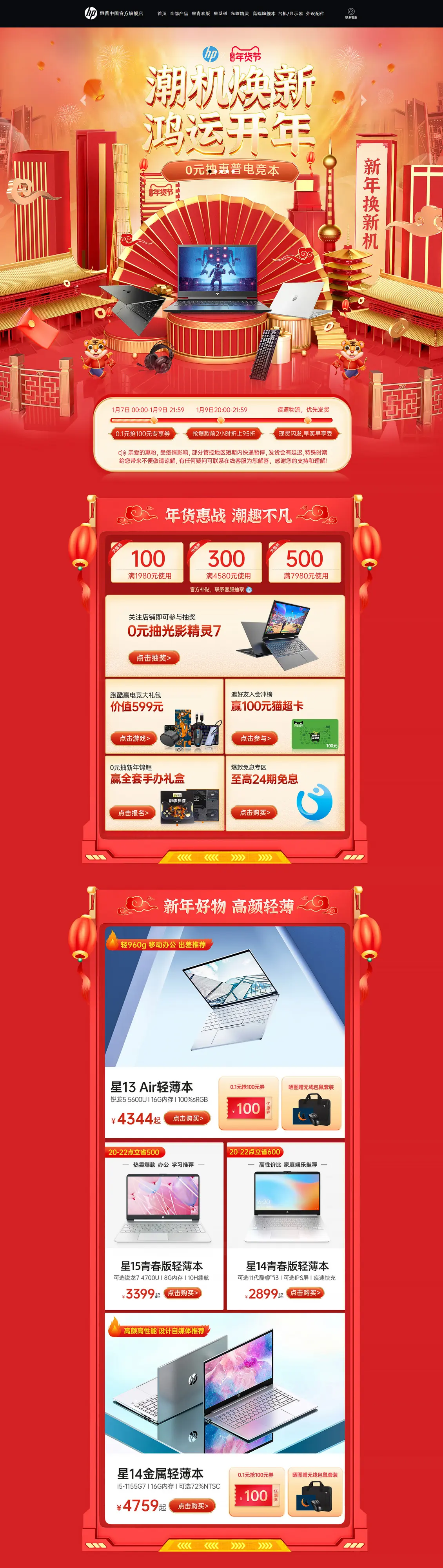Open the 外设配件 accessories tab
The height and width of the screenshot is (1568, 443).
coord(315,13)
